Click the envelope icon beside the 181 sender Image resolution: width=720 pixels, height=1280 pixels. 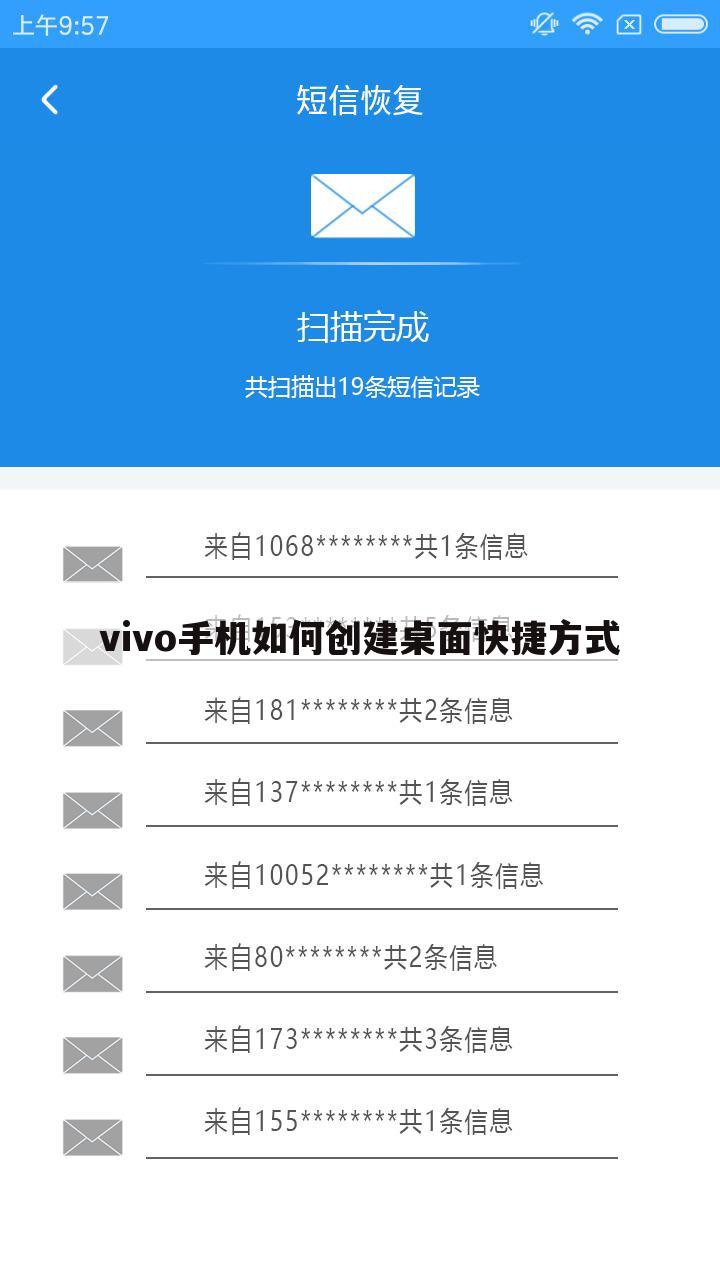[x=92, y=726]
